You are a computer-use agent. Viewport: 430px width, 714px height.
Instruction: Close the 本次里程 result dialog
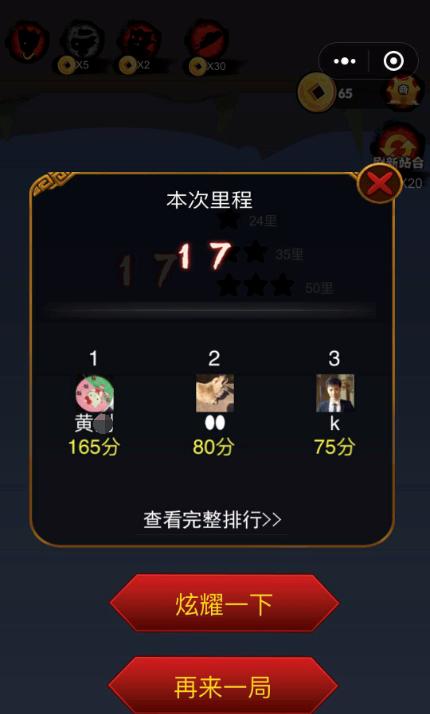(x=380, y=183)
